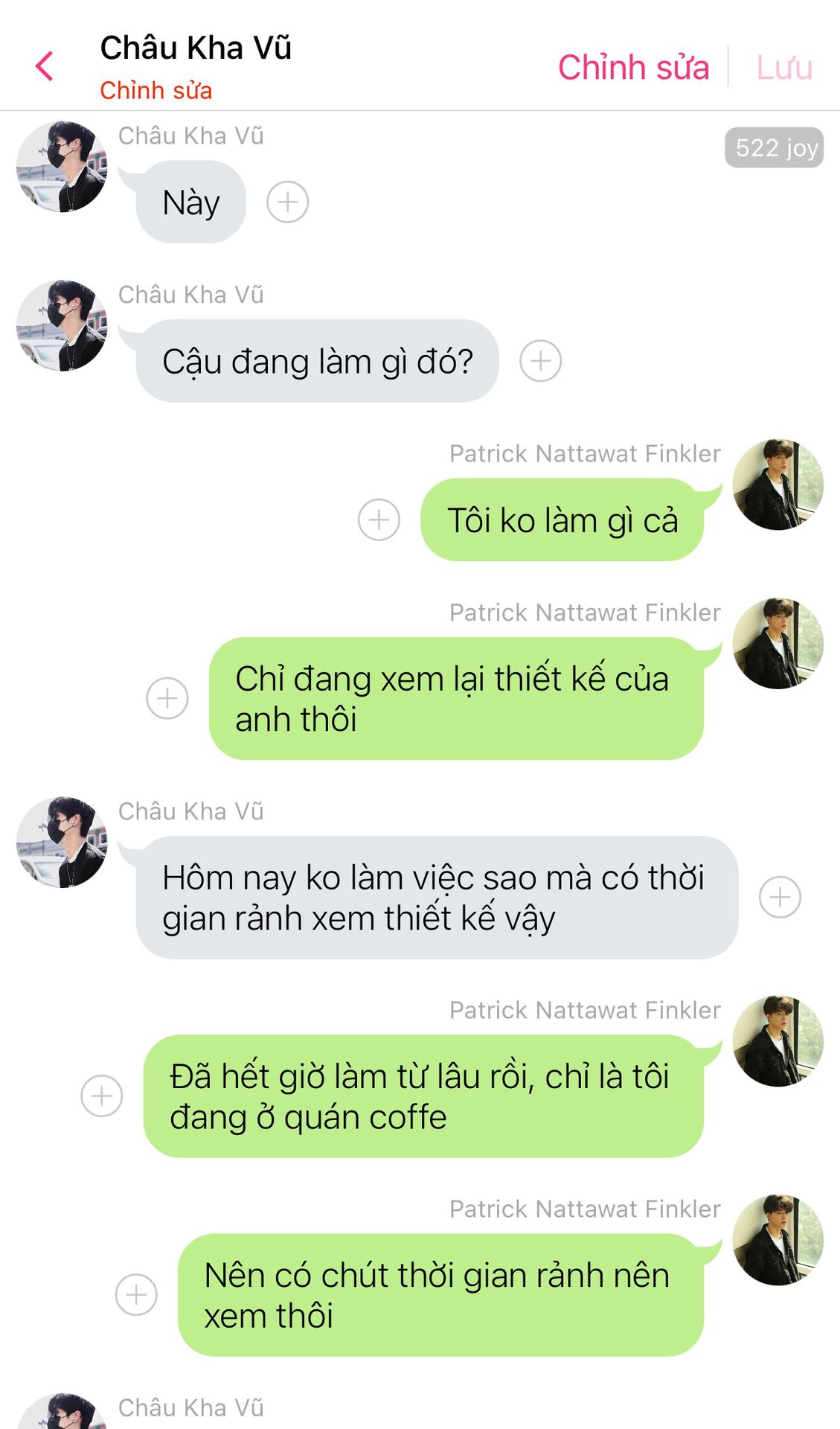Image resolution: width=840 pixels, height=1429 pixels.
Task: Open Patrick's avatar beside "Tôi ko làm gì cả"
Action: click(778, 485)
